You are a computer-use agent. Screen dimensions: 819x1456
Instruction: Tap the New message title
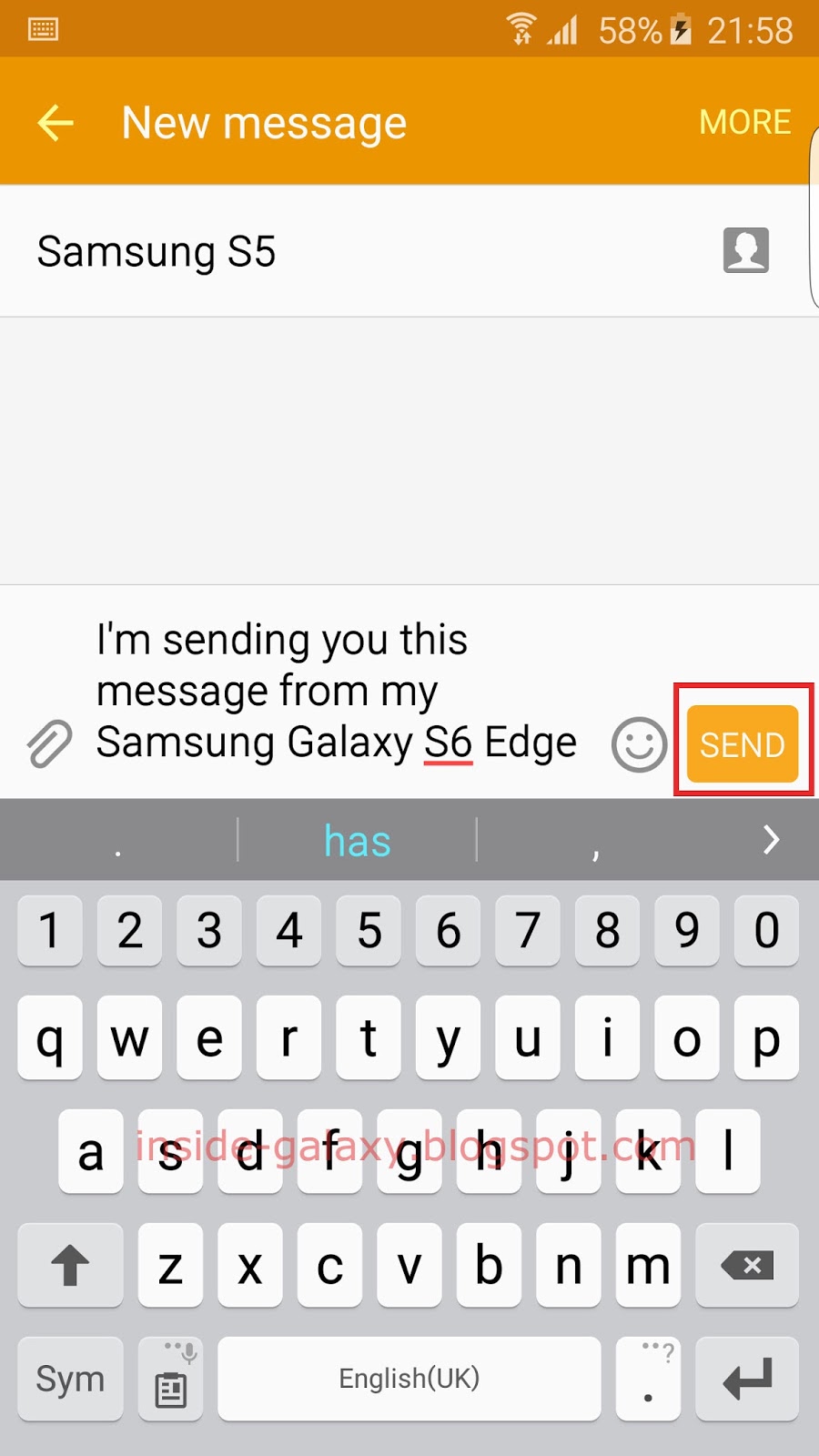click(264, 121)
